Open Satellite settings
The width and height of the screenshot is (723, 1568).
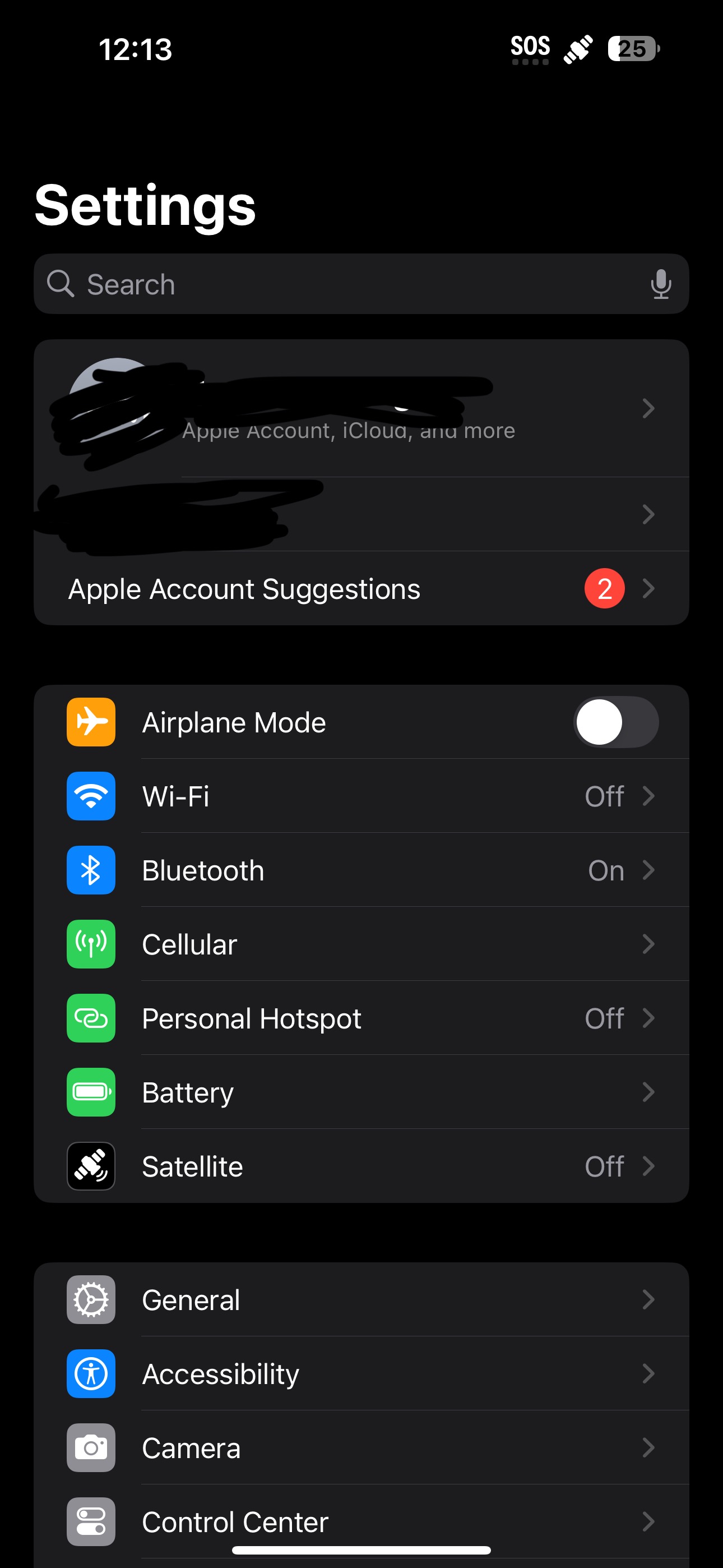(x=360, y=1166)
